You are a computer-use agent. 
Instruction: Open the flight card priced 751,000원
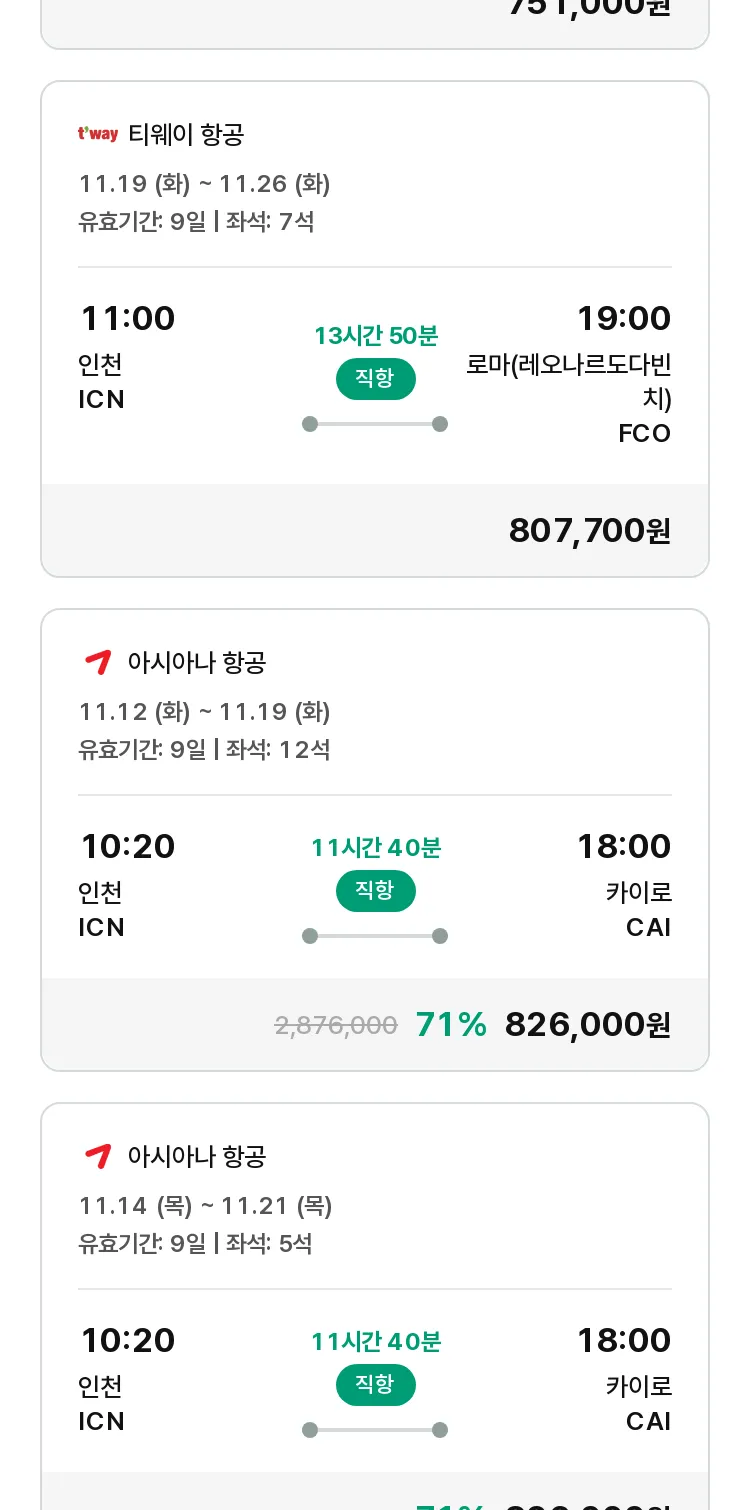[x=375, y=24]
